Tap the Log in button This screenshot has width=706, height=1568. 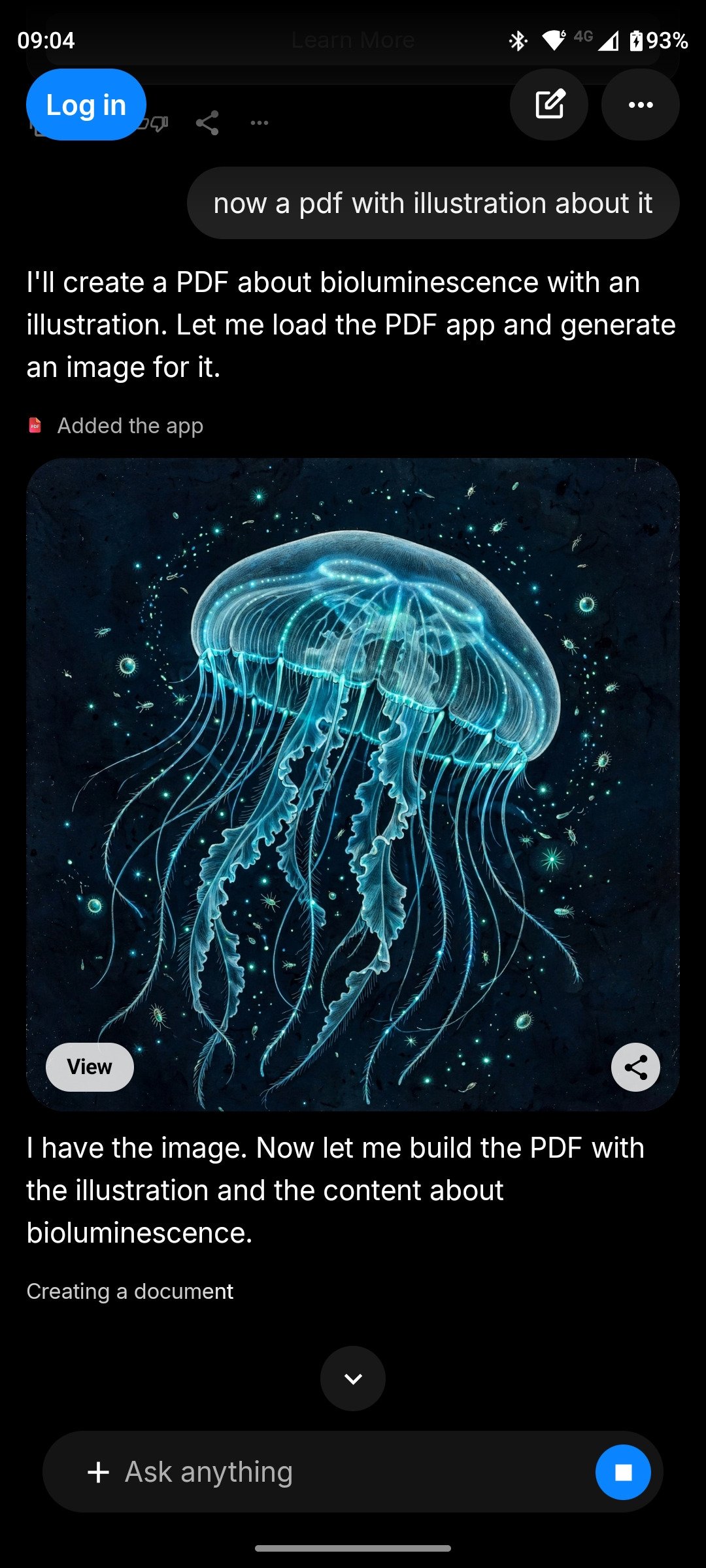point(86,105)
